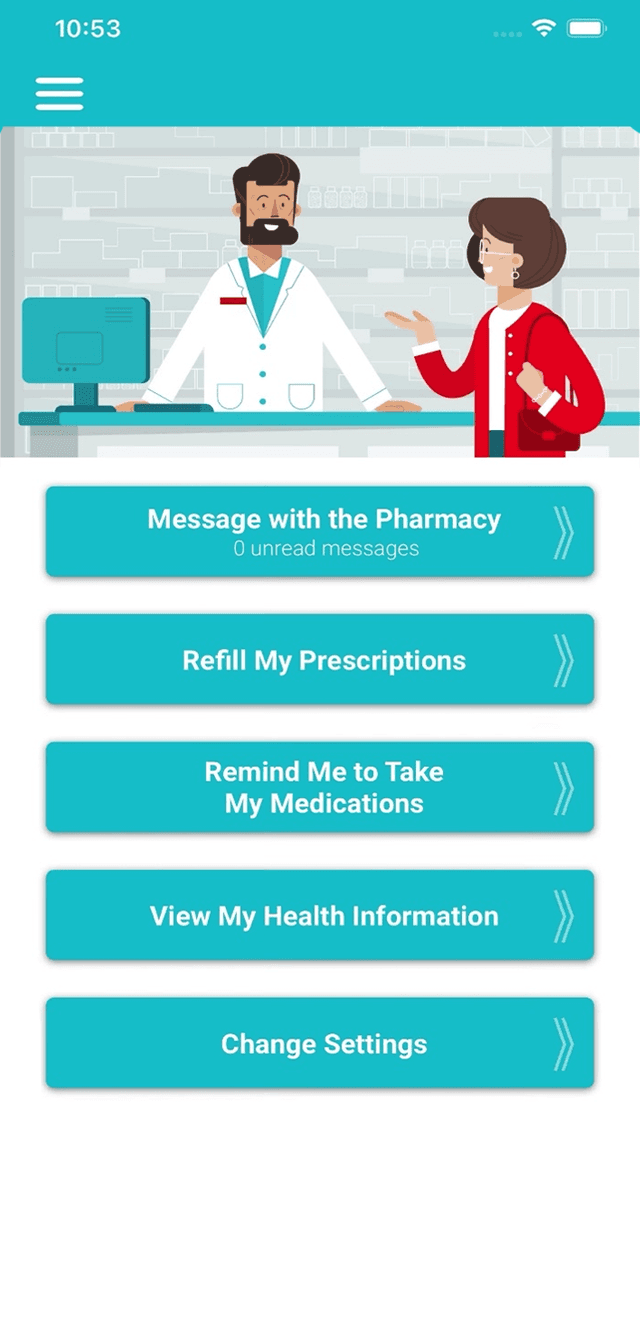Tap Remind Me to Take My Medications
Viewport: 640px width, 1343px height.
point(320,787)
